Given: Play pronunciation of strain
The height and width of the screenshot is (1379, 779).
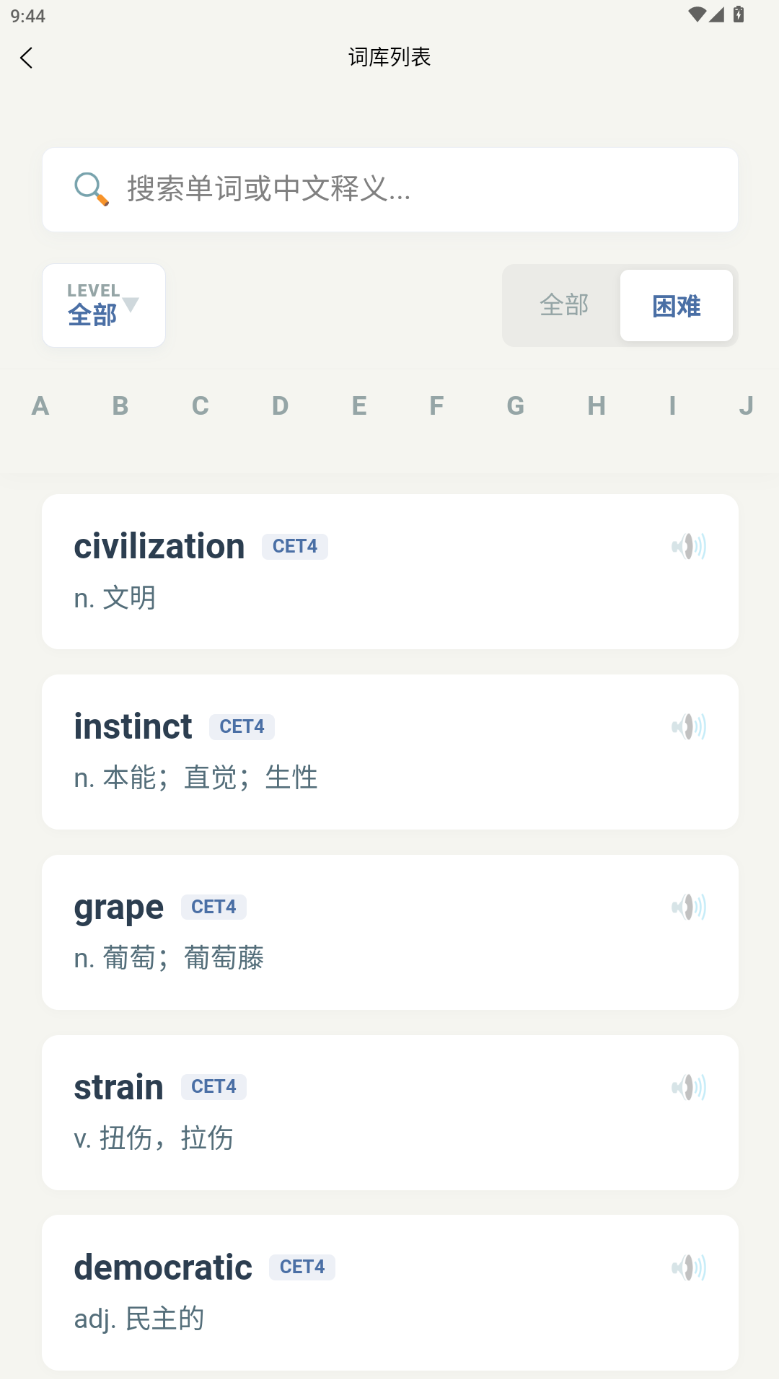Looking at the screenshot, I should click(688, 1087).
